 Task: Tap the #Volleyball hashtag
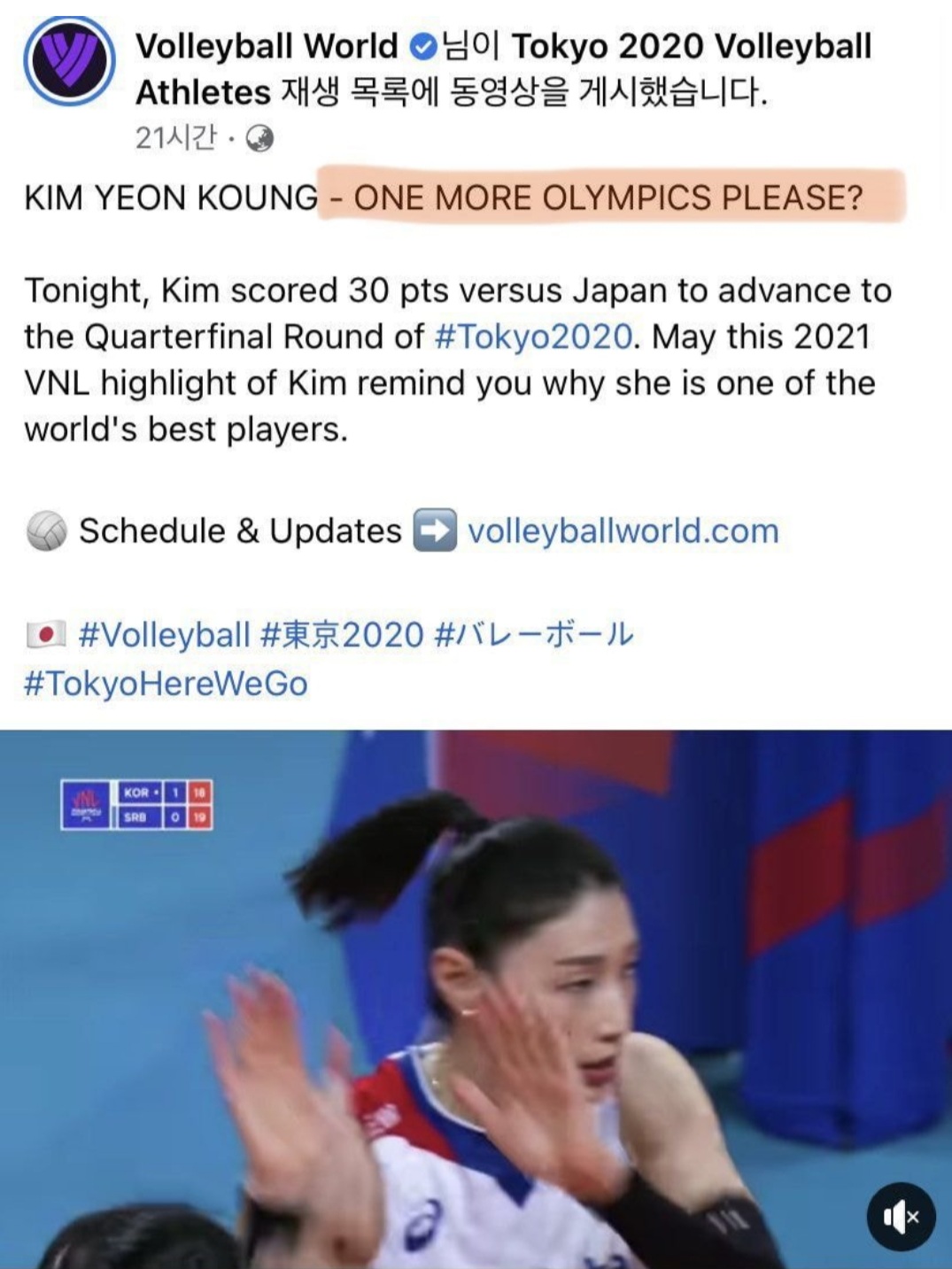165,635
